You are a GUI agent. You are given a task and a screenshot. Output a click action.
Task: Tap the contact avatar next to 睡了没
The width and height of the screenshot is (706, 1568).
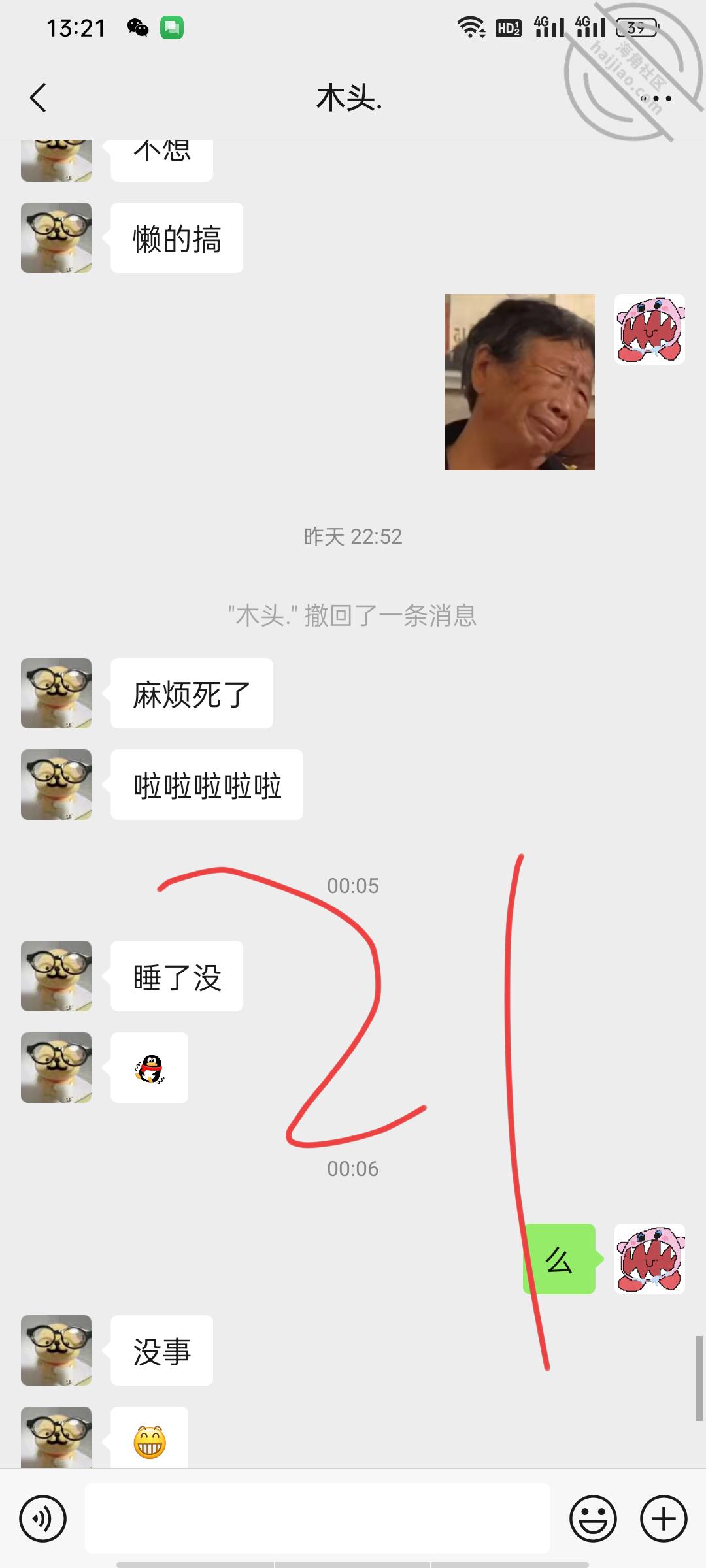click(x=56, y=976)
